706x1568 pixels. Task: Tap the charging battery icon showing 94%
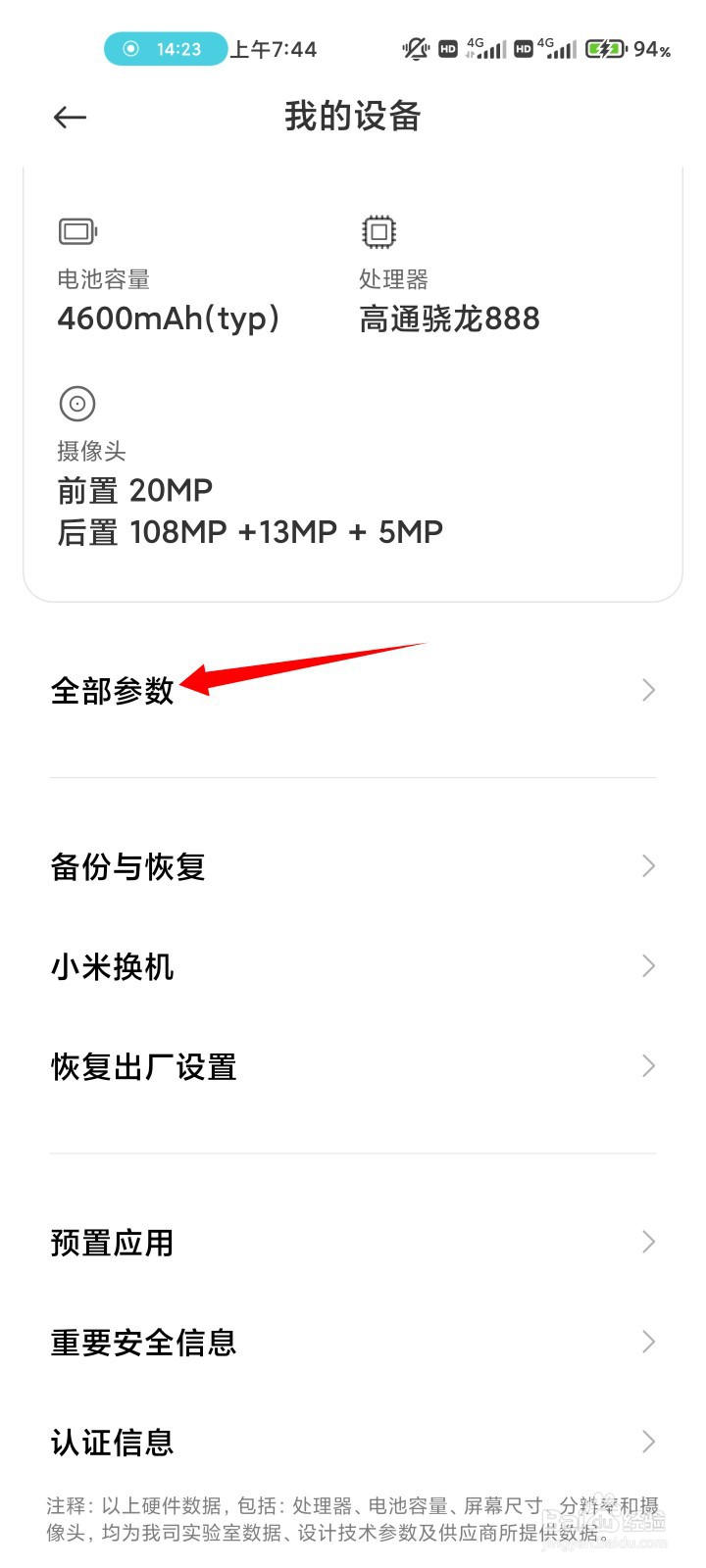(x=605, y=47)
